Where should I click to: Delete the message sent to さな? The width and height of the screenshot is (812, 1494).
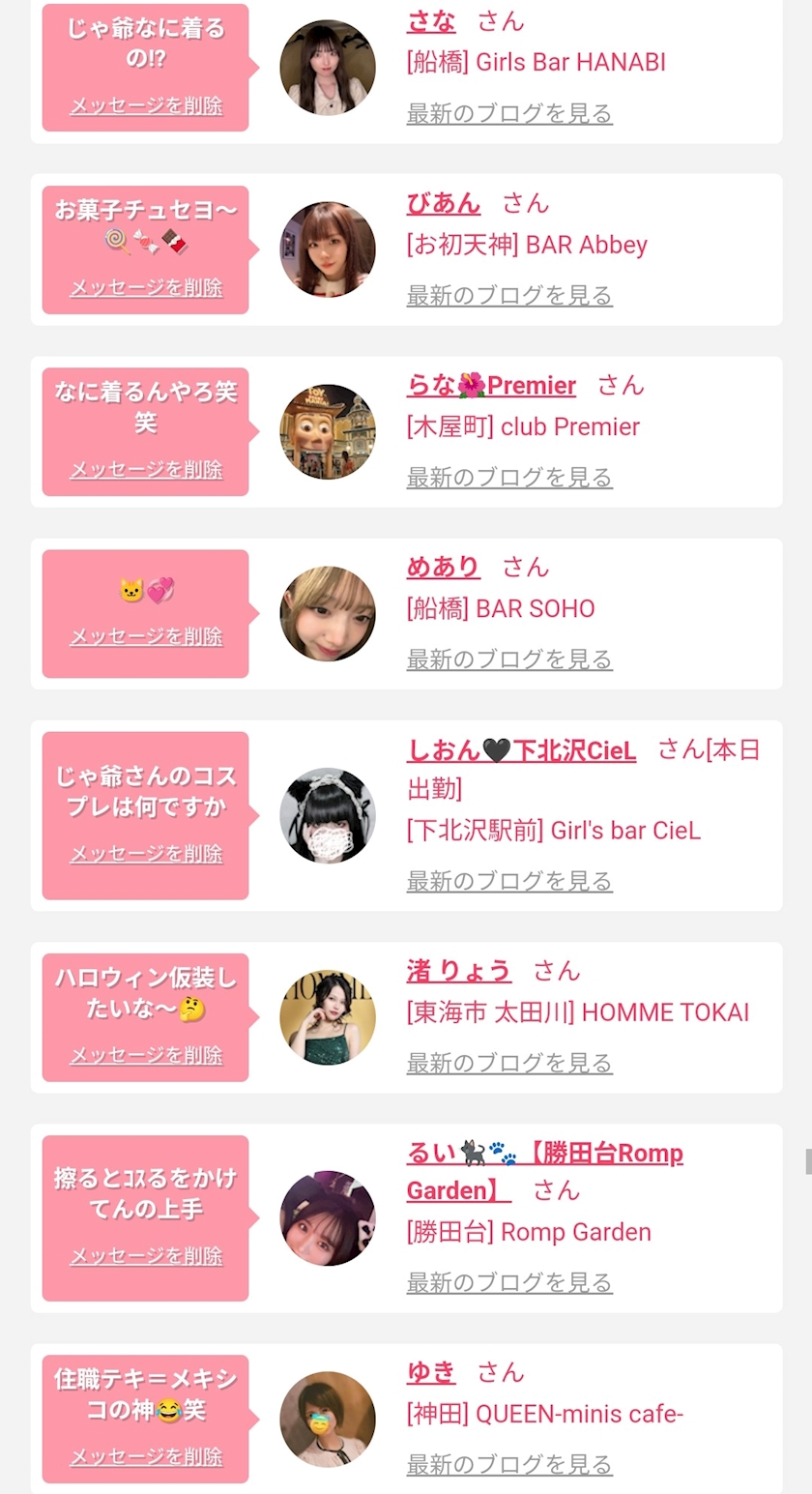tap(146, 106)
